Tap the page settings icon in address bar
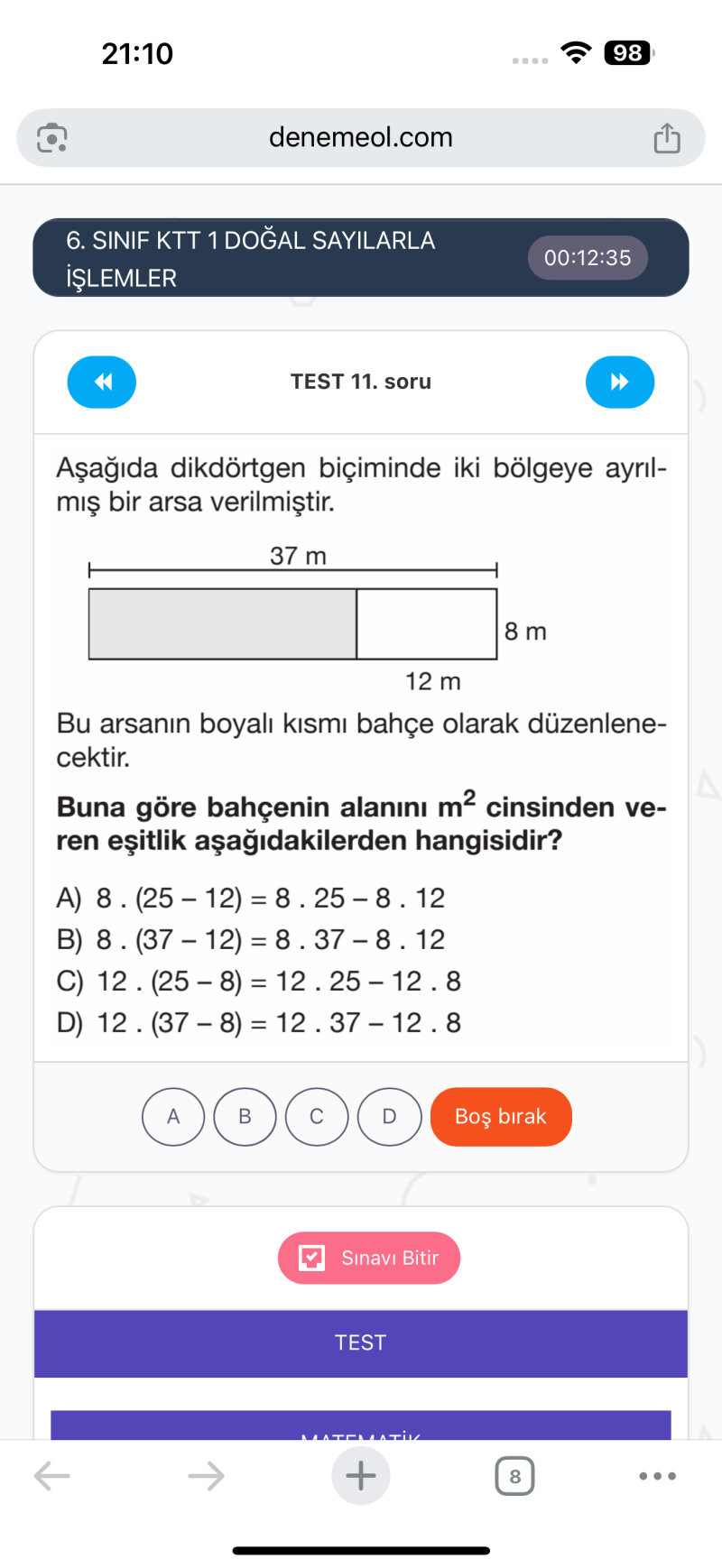 coord(51,137)
